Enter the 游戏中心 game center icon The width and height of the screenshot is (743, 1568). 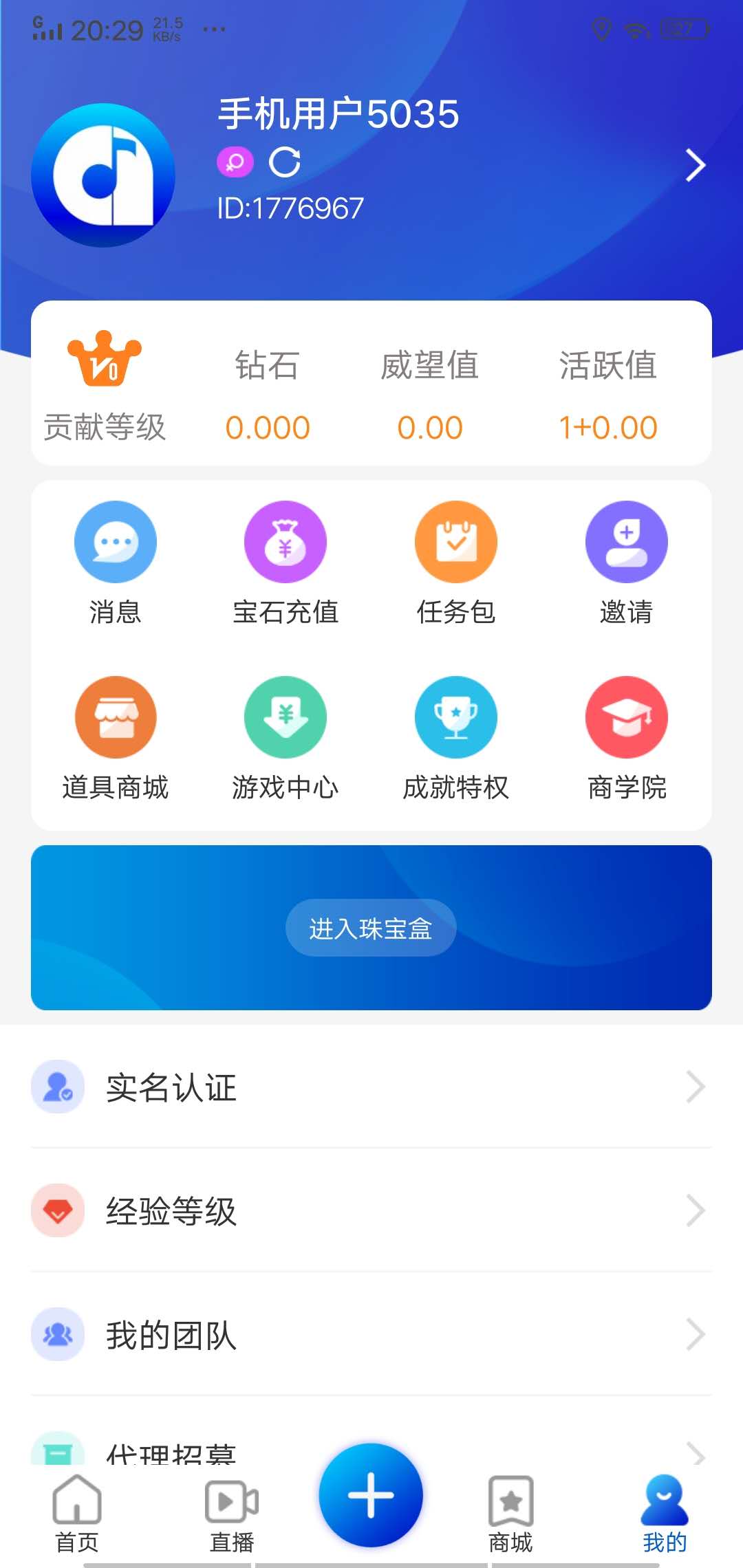tap(286, 717)
